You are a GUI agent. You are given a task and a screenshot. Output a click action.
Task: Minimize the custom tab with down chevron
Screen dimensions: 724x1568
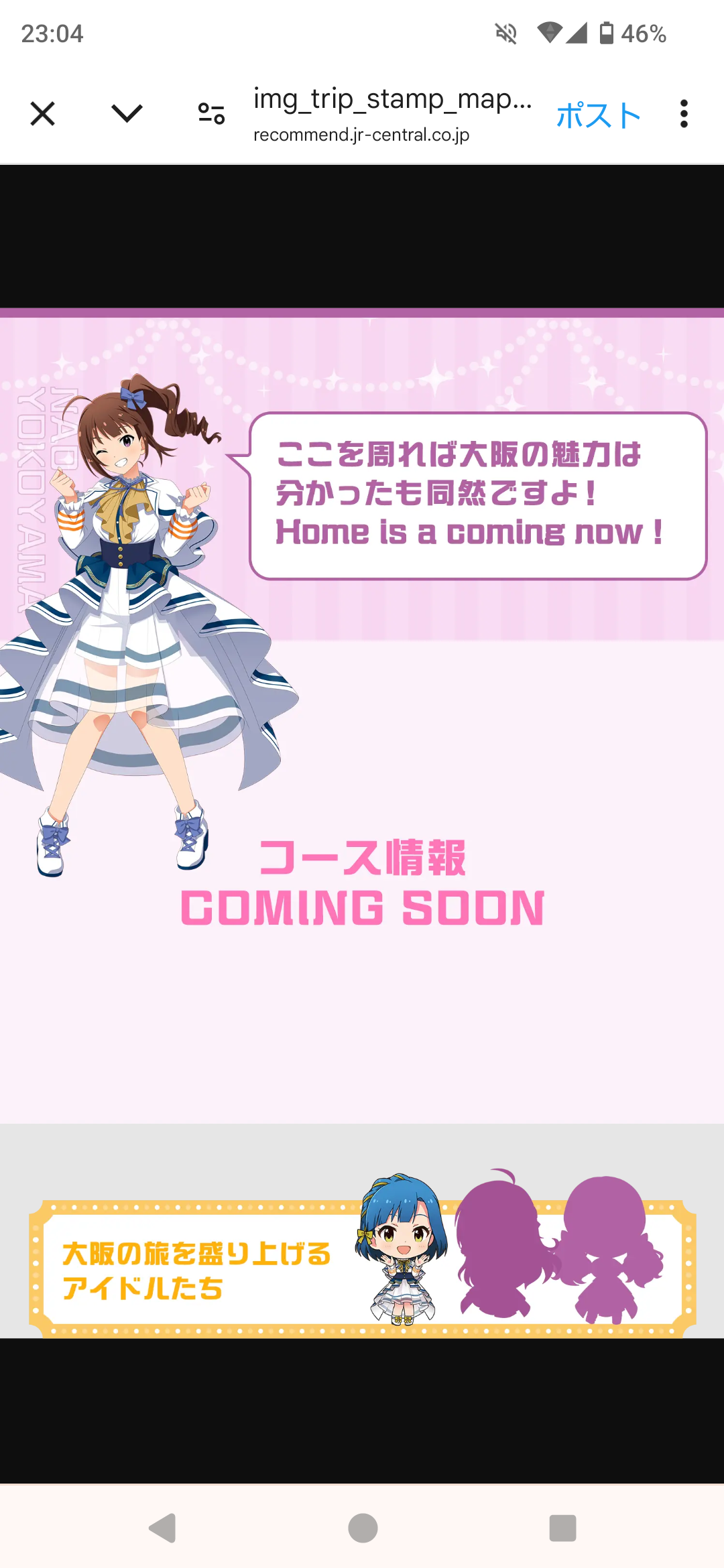(127, 113)
